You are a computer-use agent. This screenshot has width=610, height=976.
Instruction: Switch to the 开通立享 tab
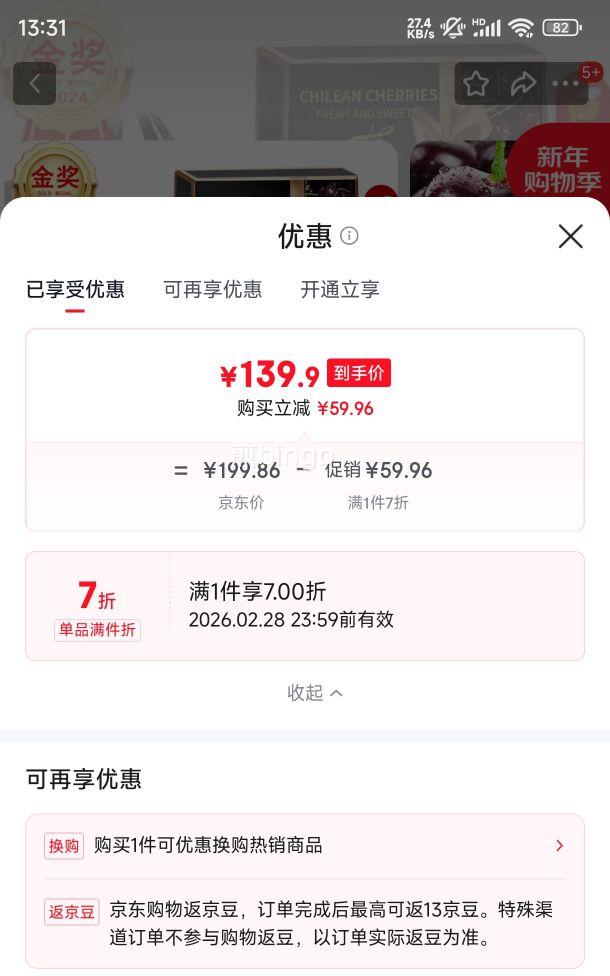point(340,289)
